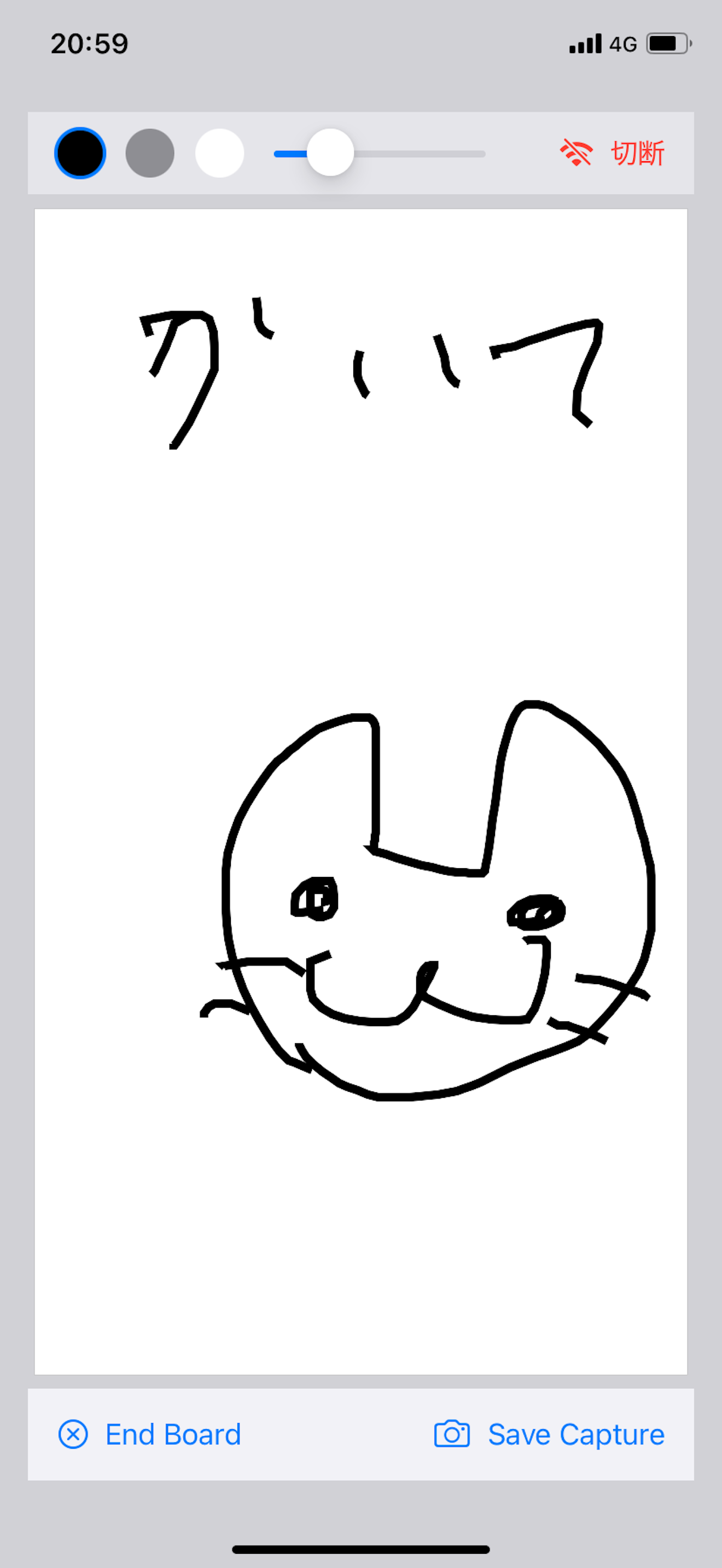End the board session
The height and width of the screenshot is (1568, 722).
(150, 1435)
